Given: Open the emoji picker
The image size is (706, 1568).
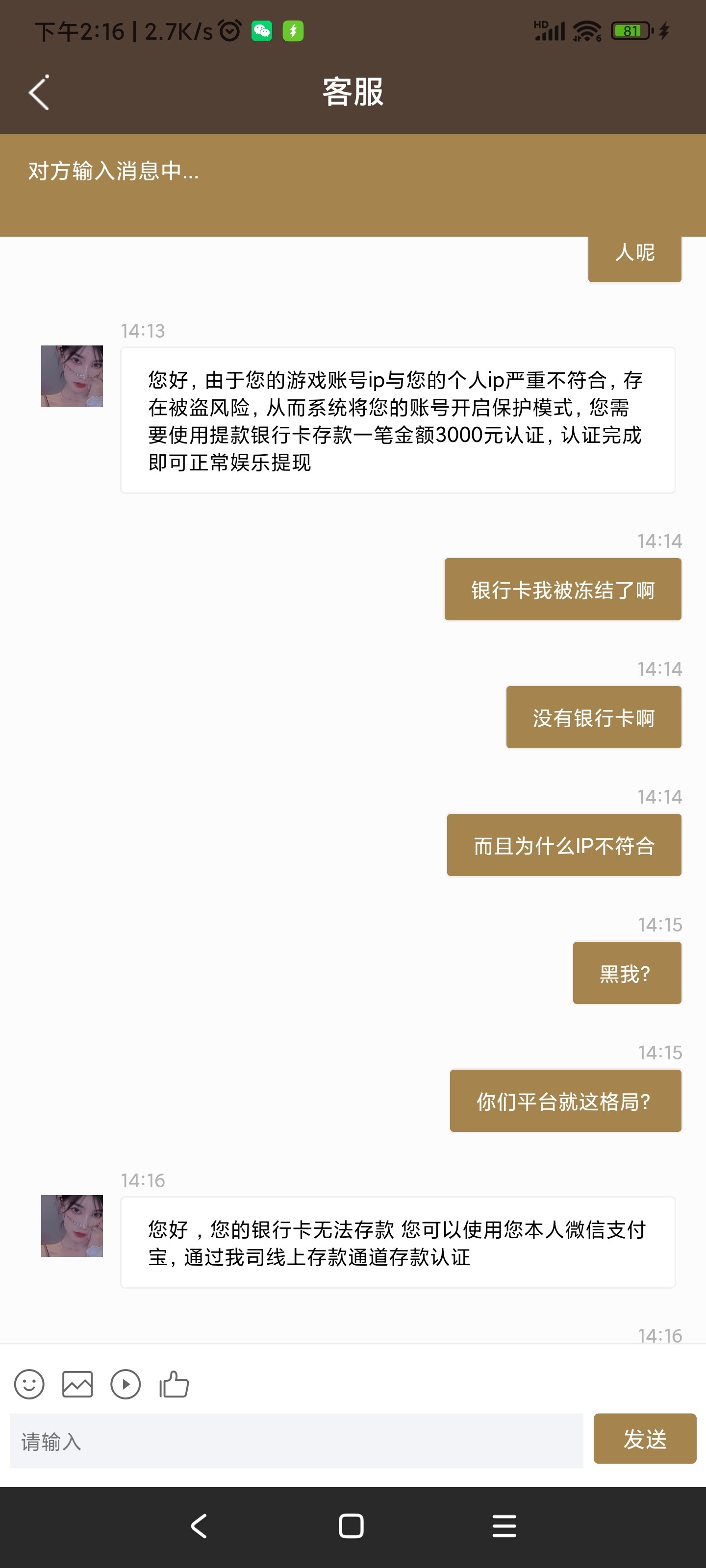Looking at the screenshot, I should [29, 1385].
